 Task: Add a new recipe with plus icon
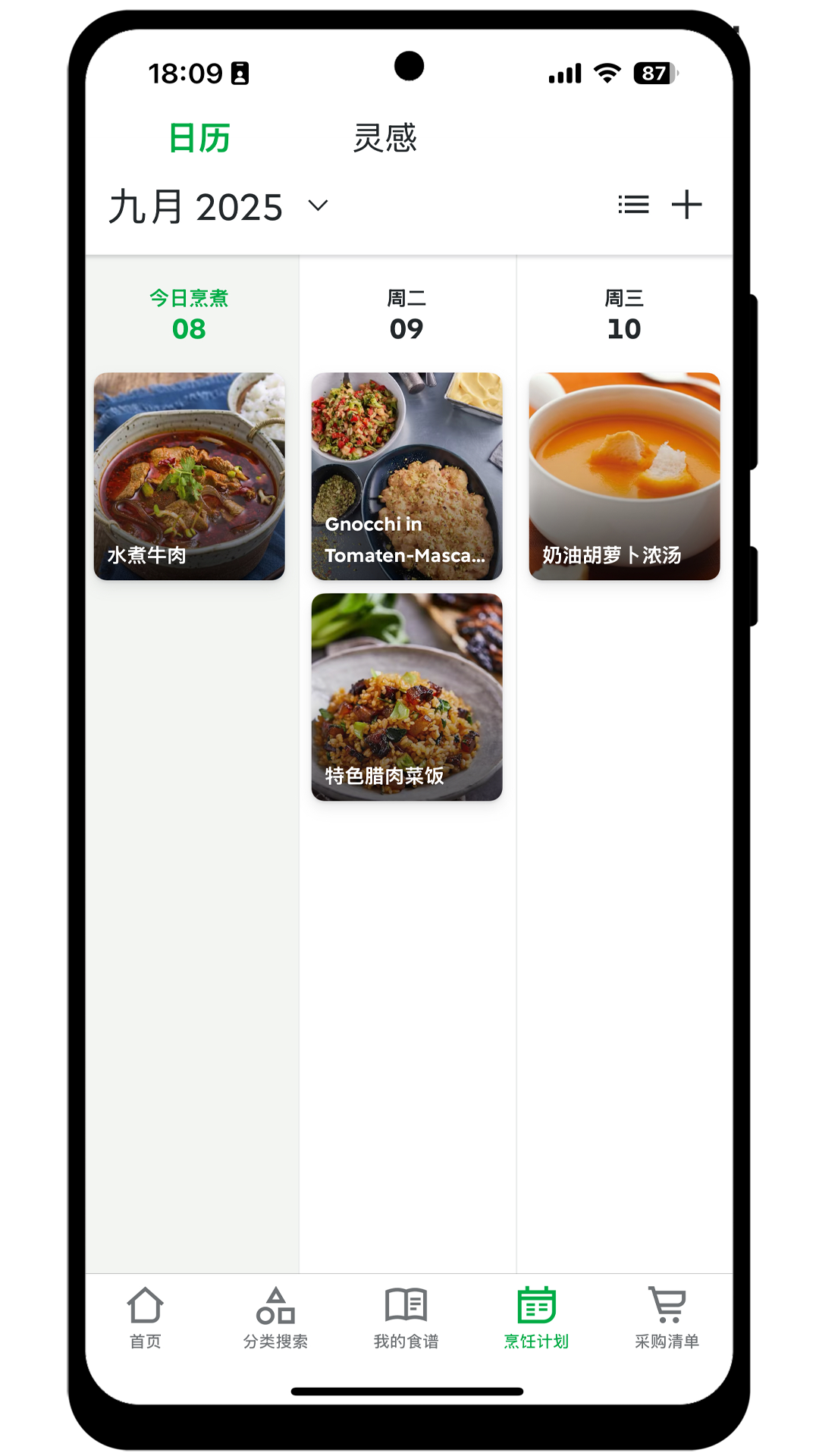click(x=687, y=205)
